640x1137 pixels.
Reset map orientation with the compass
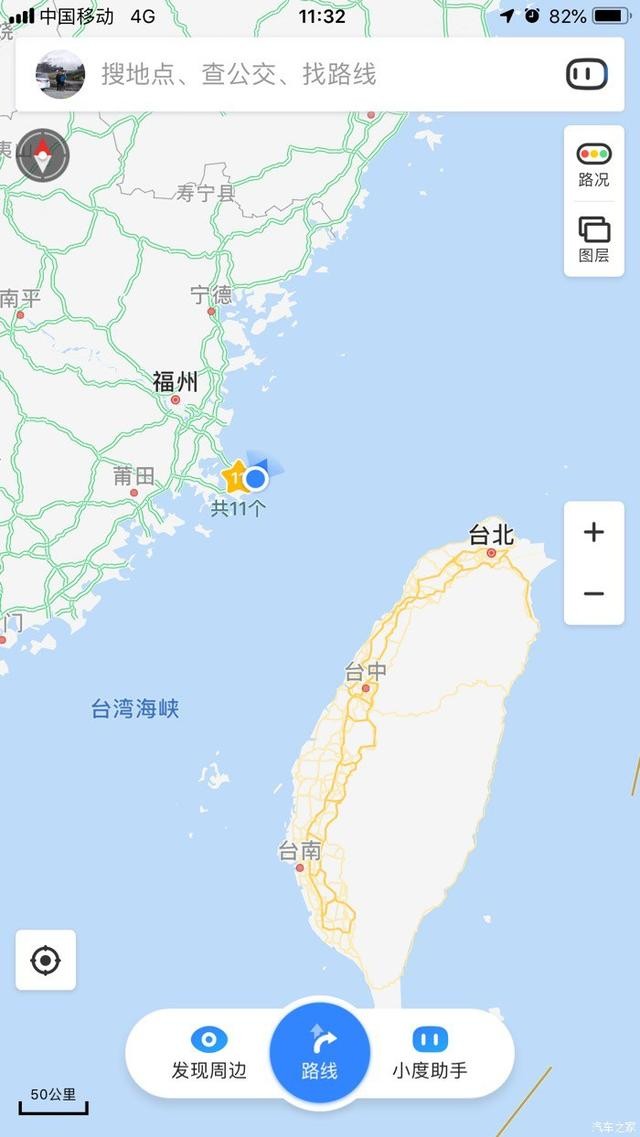coord(43,154)
